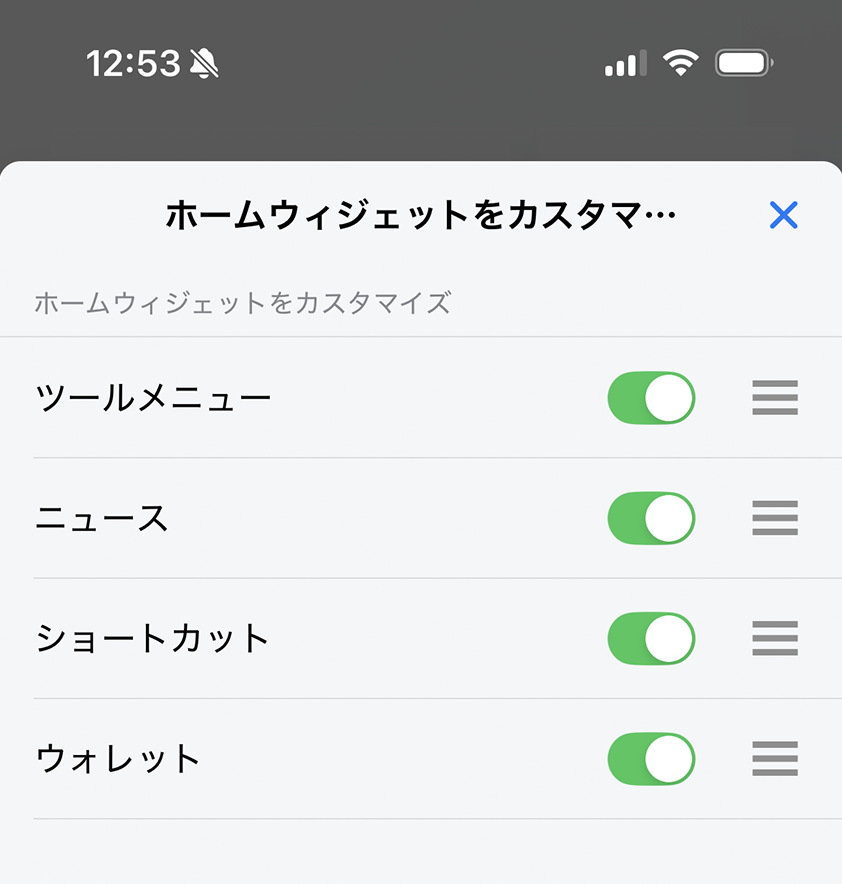
Task: Tap the dimmed area above the sheet
Action: point(420,120)
